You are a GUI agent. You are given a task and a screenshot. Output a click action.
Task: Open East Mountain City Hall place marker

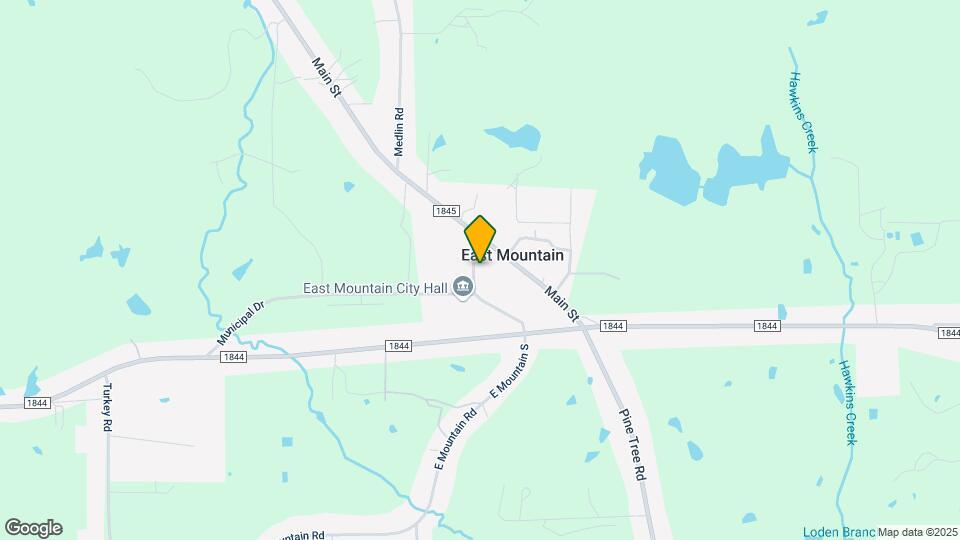click(463, 288)
